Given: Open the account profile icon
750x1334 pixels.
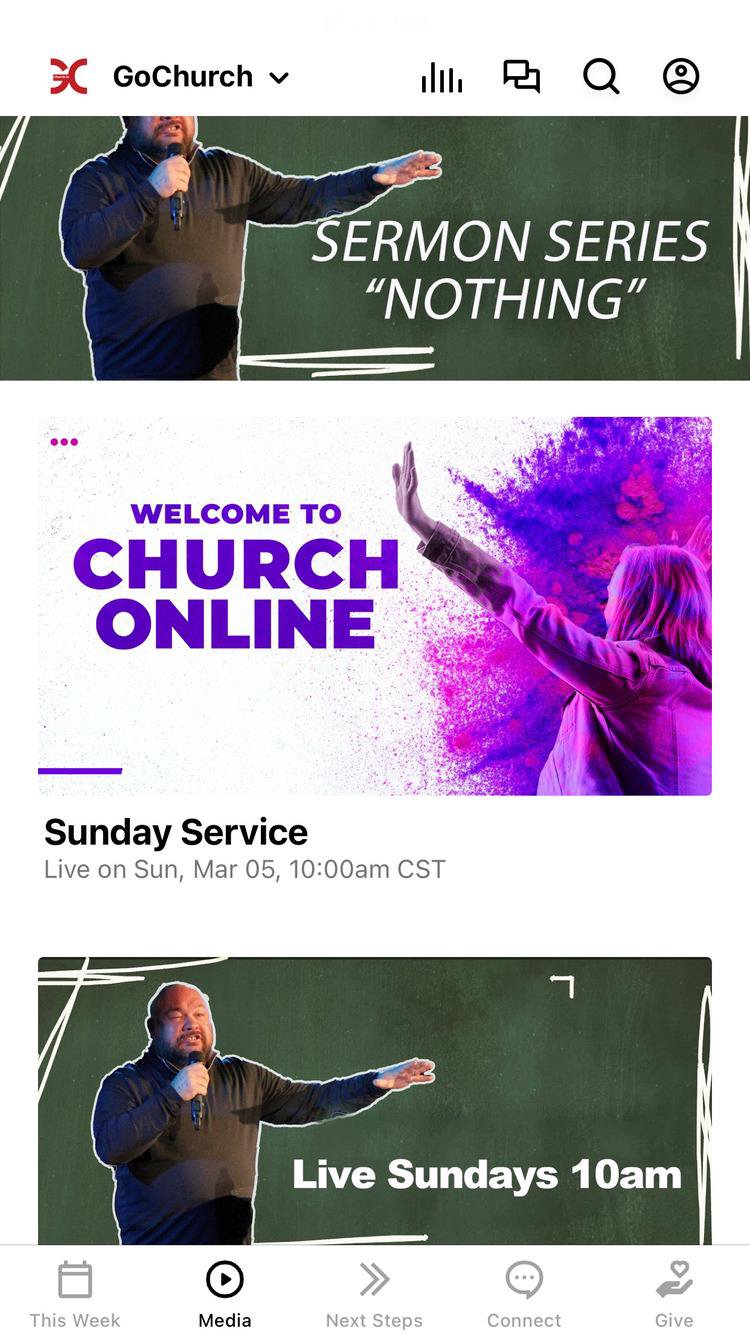Looking at the screenshot, I should pyautogui.click(x=681, y=77).
